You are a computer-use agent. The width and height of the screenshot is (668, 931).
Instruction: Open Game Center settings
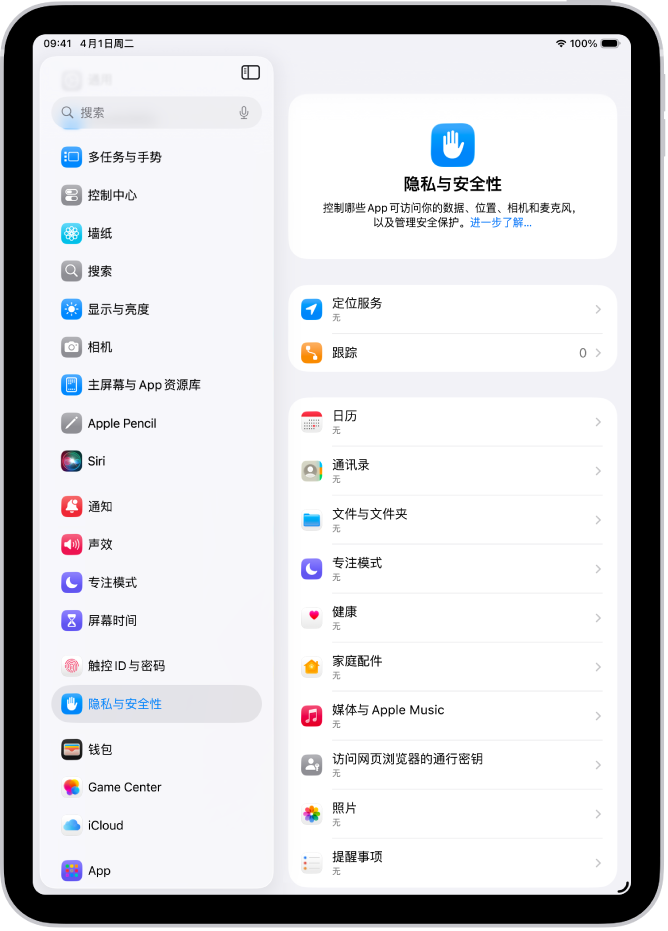[x=124, y=787]
